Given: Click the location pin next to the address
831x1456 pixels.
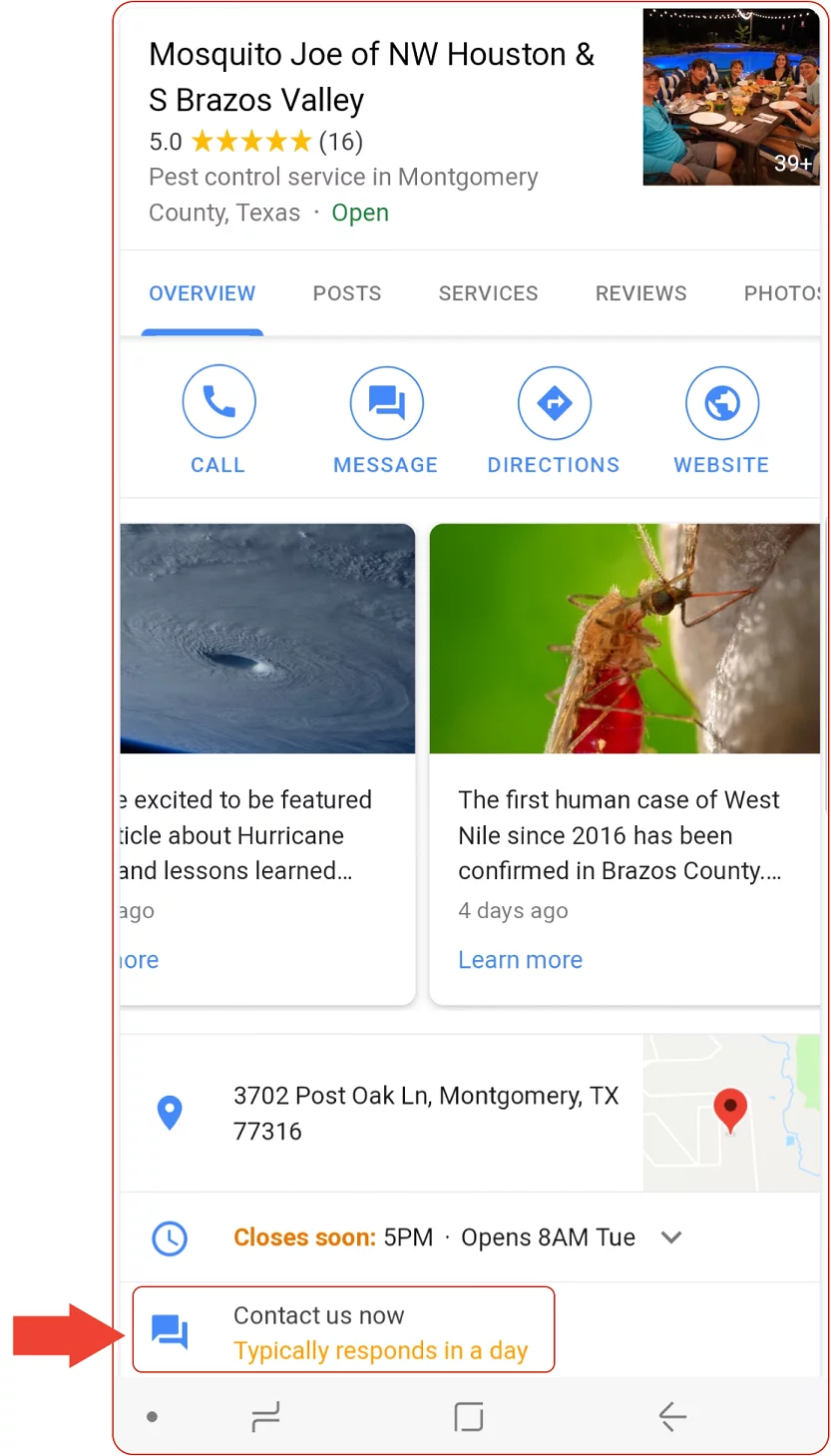Looking at the screenshot, I should point(171,1112).
